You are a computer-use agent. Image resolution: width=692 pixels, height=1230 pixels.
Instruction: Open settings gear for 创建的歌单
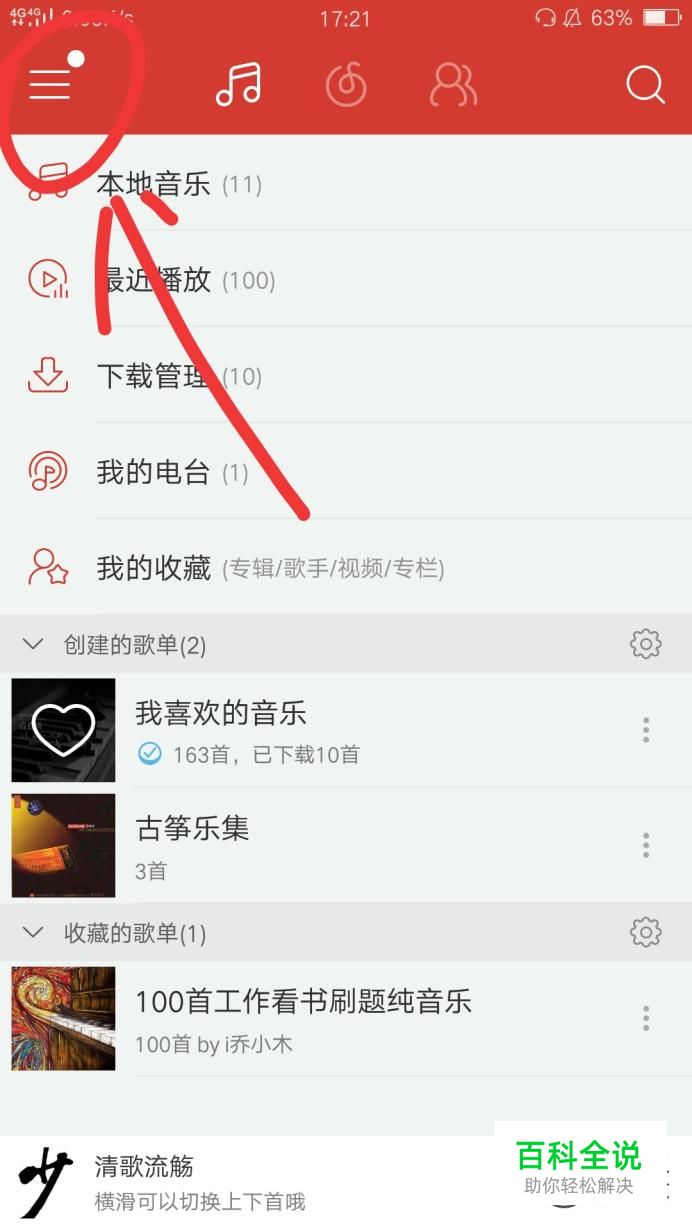pos(645,644)
